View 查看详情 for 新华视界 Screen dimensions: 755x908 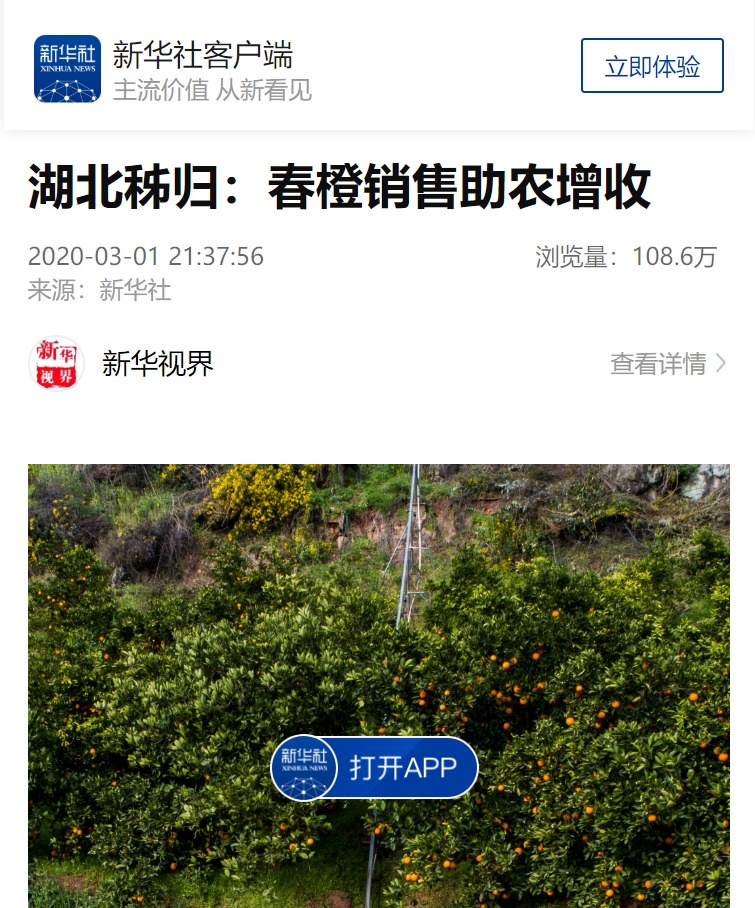(x=667, y=363)
